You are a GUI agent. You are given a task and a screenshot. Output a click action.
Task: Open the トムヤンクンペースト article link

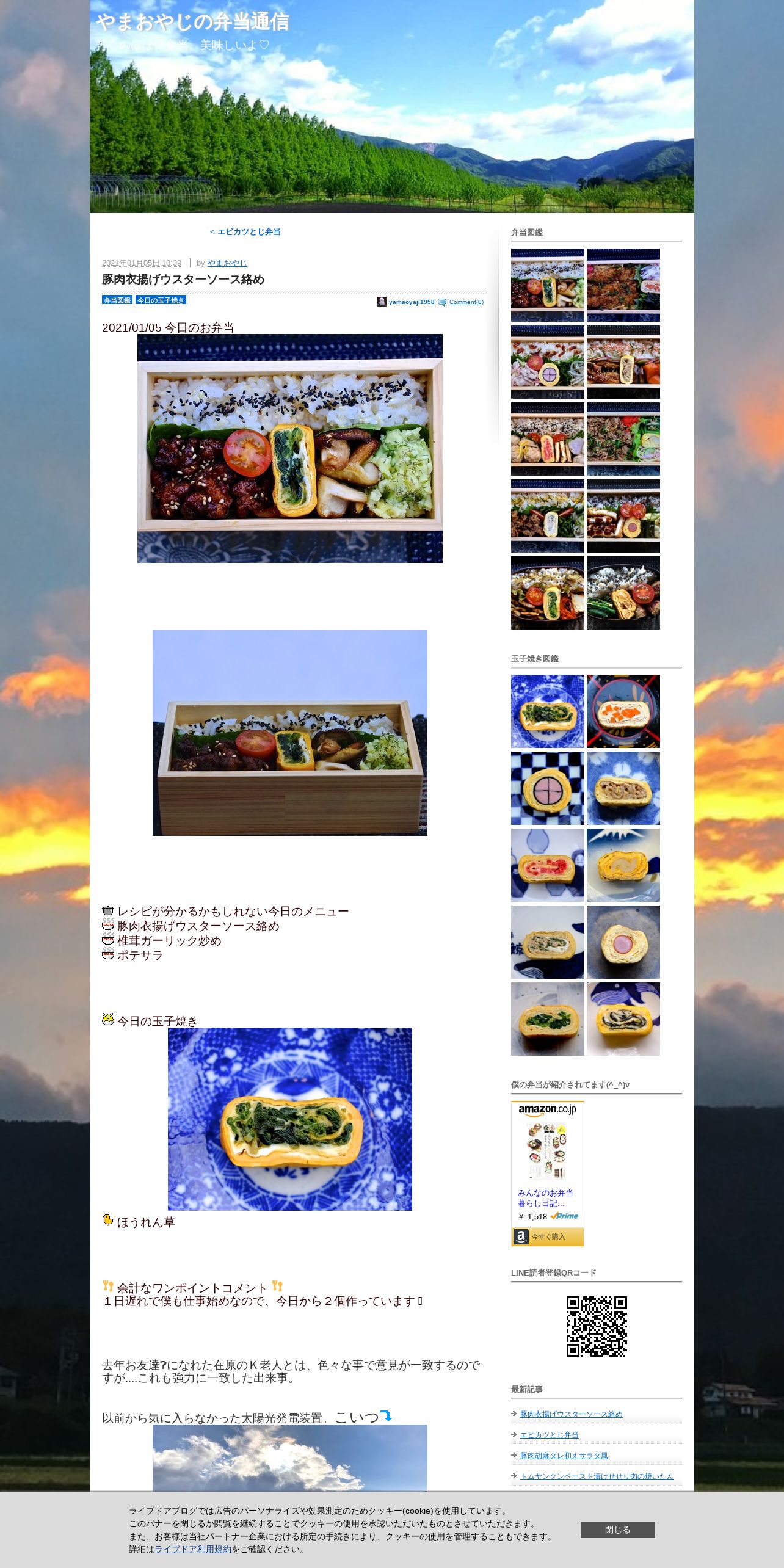coord(597,1476)
